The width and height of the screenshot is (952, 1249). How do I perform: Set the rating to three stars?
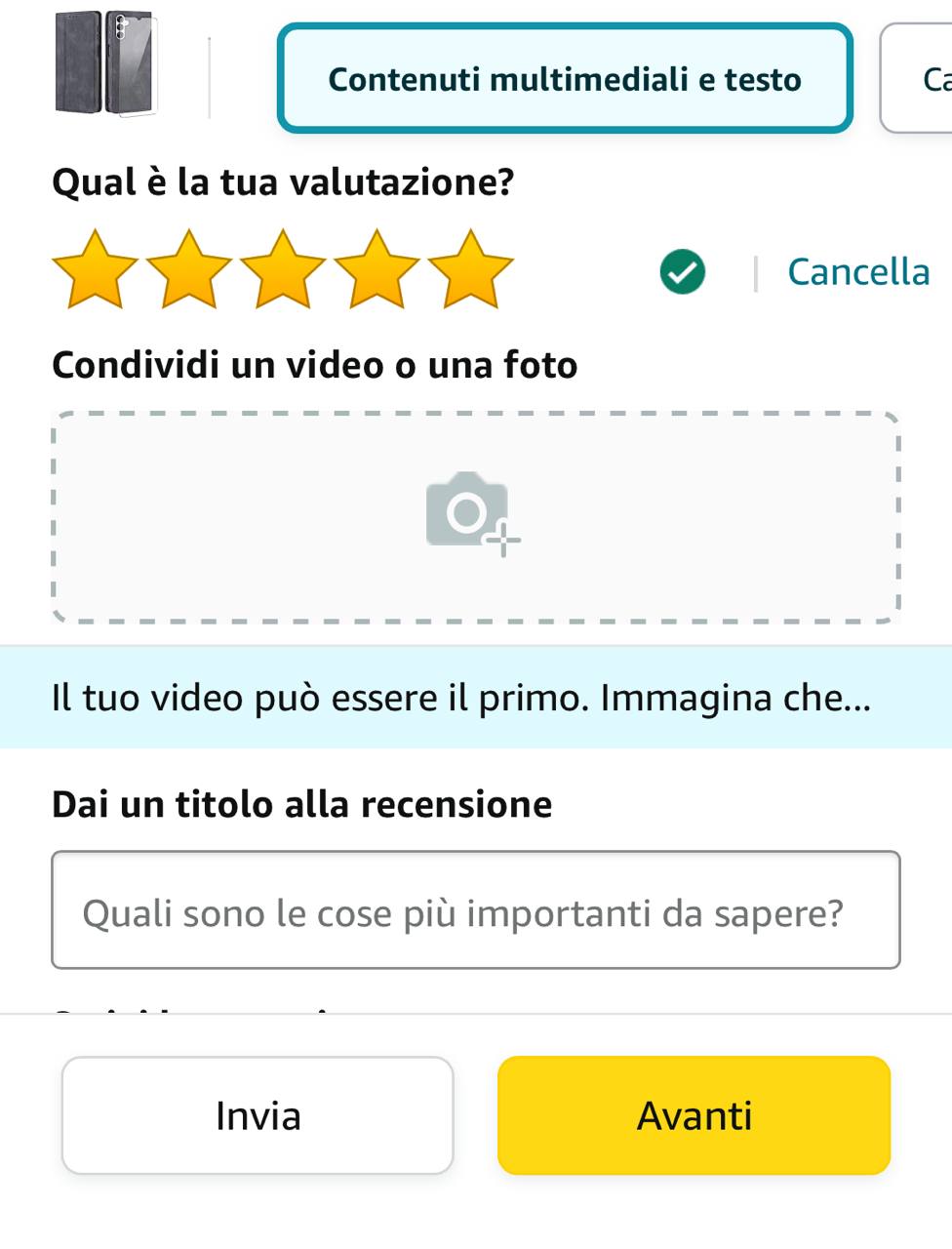pos(283,270)
